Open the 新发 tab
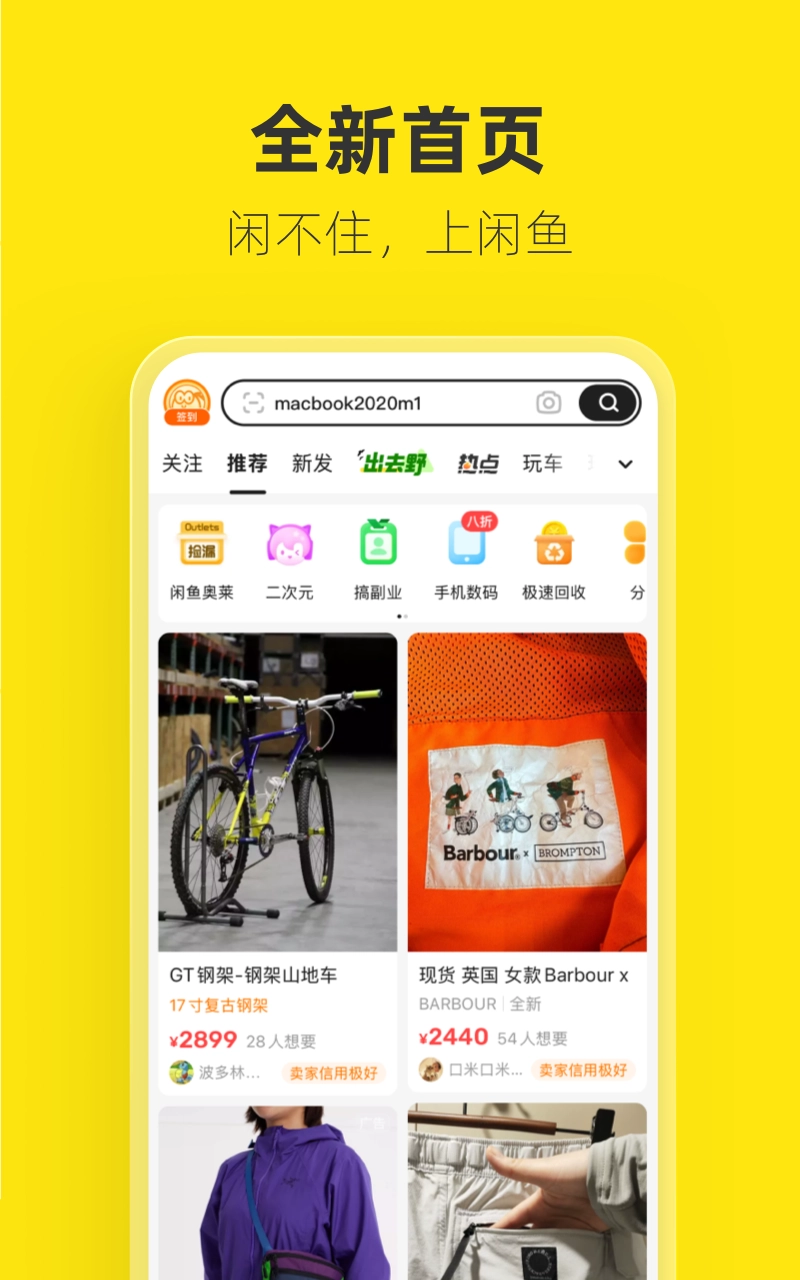The image size is (800, 1280). (310, 463)
